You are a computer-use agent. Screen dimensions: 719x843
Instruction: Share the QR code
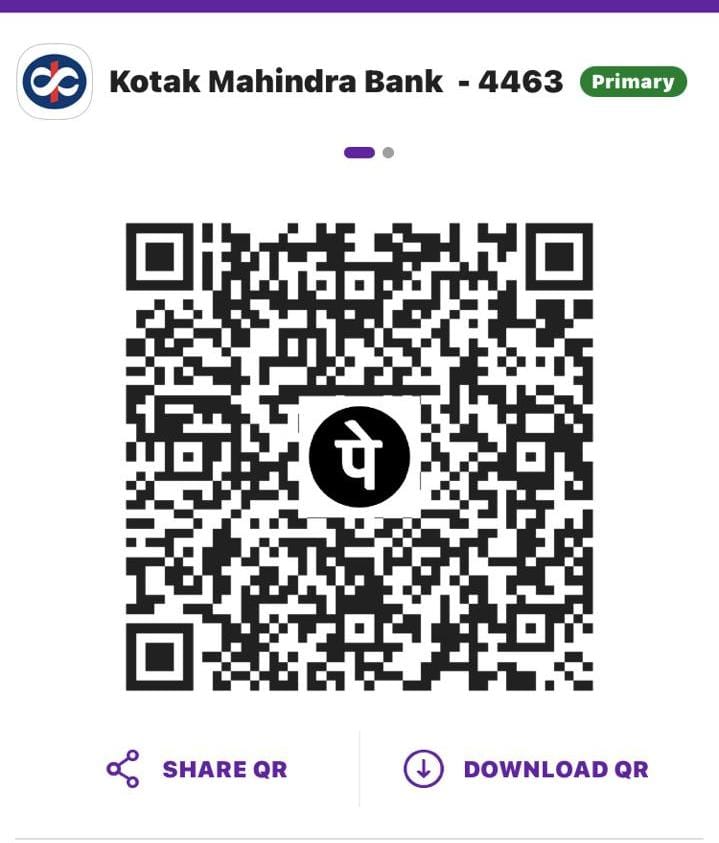point(196,769)
